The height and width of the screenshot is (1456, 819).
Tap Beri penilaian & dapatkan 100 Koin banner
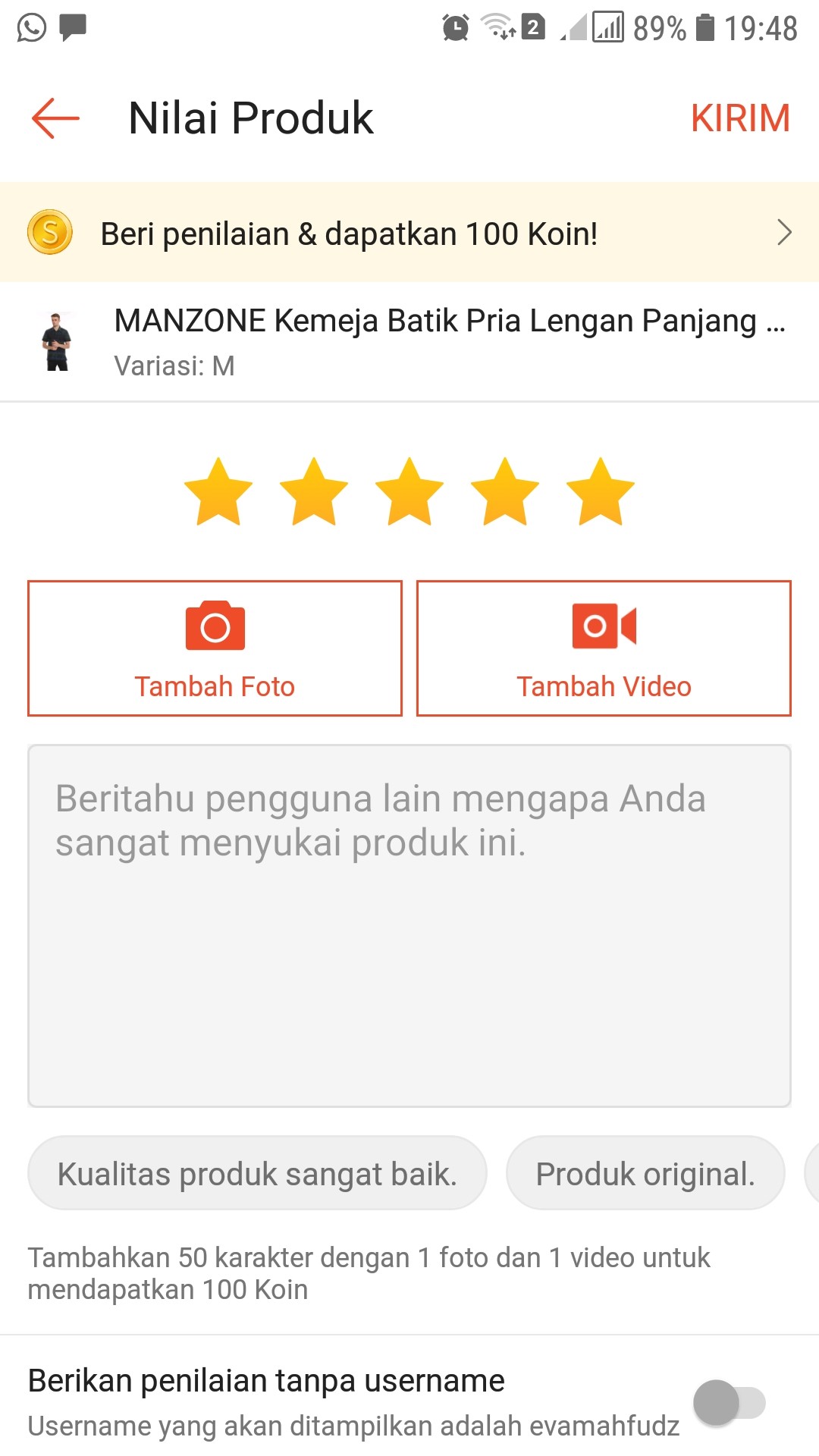coord(349,233)
